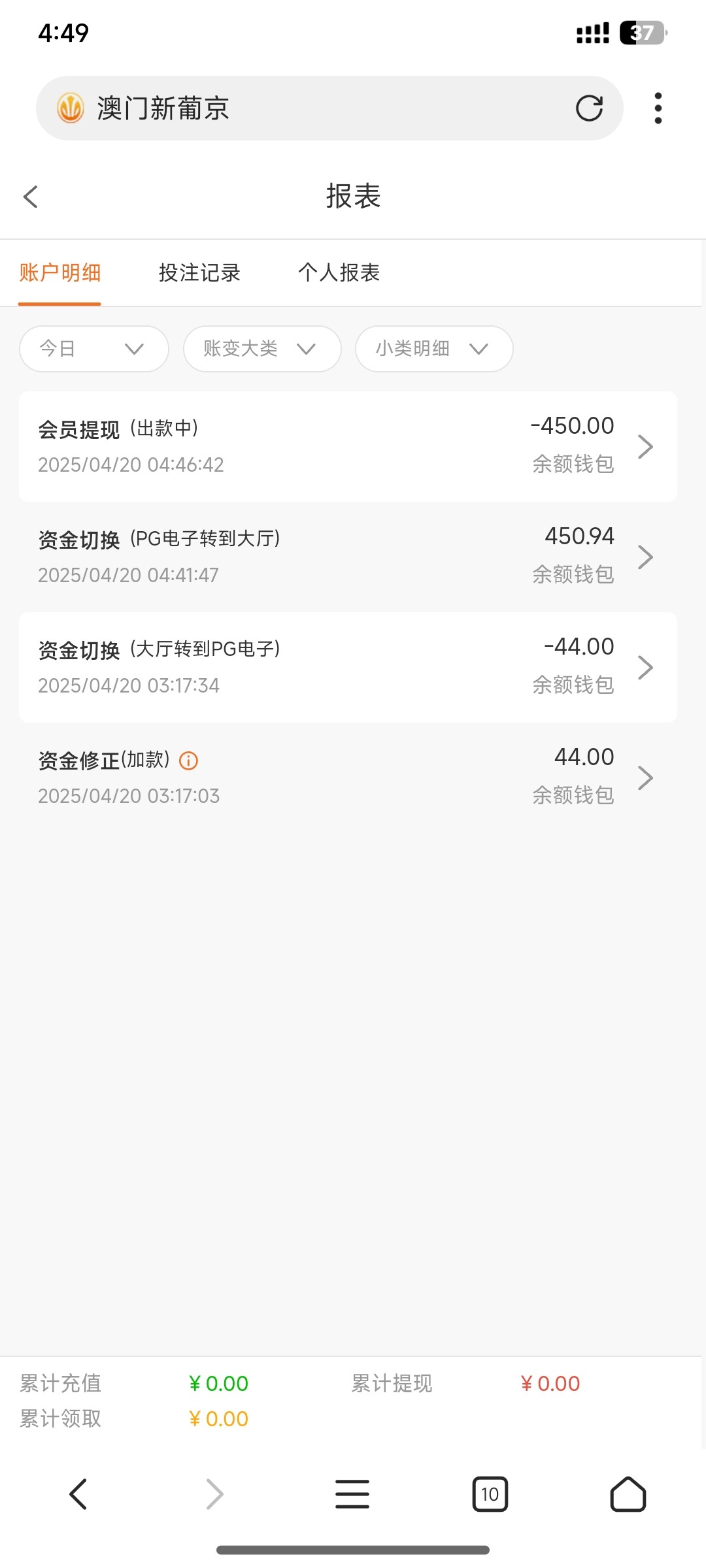
Task: Tap the browser back arrow
Action: [78, 1494]
